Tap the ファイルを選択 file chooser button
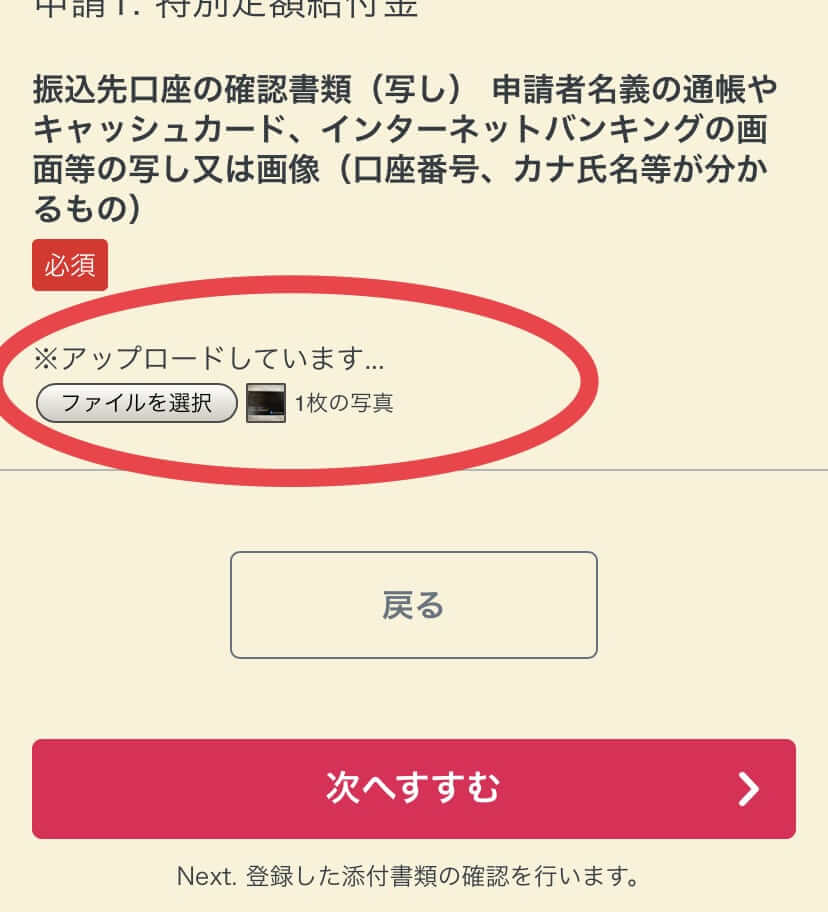 tap(137, 403)
